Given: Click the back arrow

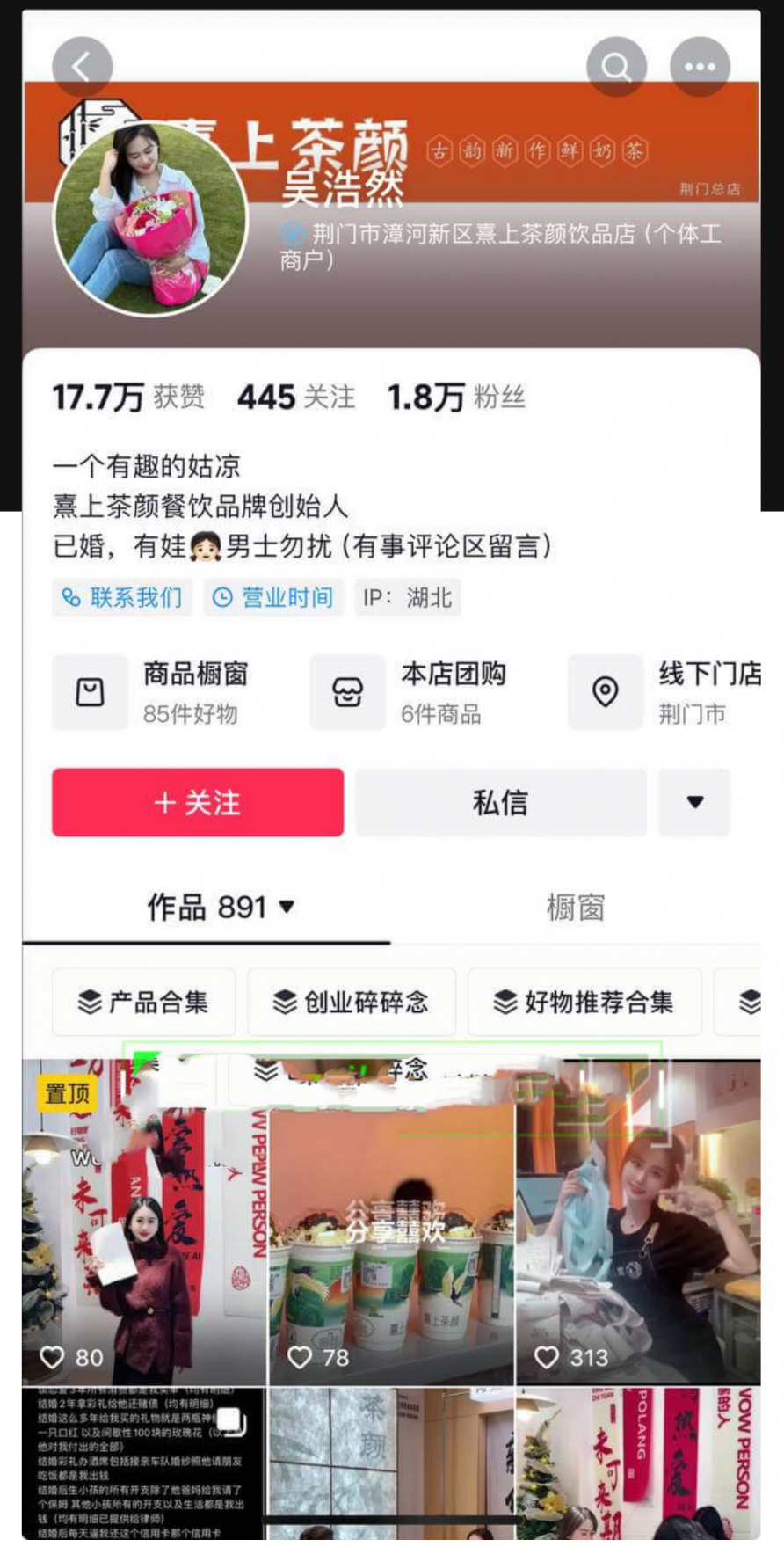Looking at the screenshot, I should click(x=82, y=66).
